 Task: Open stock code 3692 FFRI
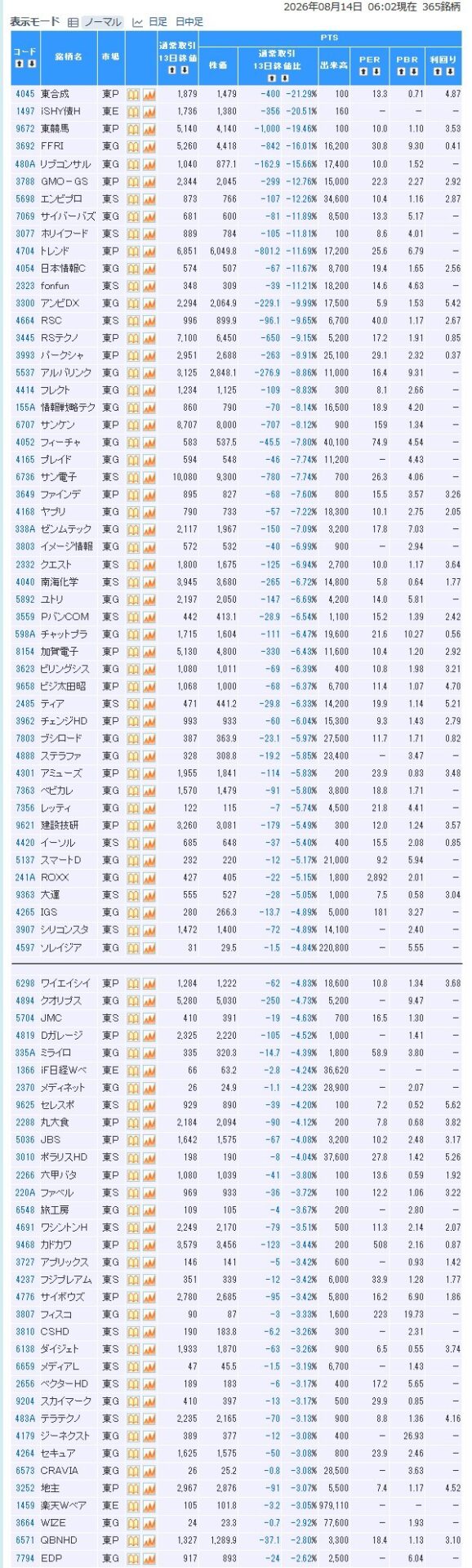tap(25, 146)
